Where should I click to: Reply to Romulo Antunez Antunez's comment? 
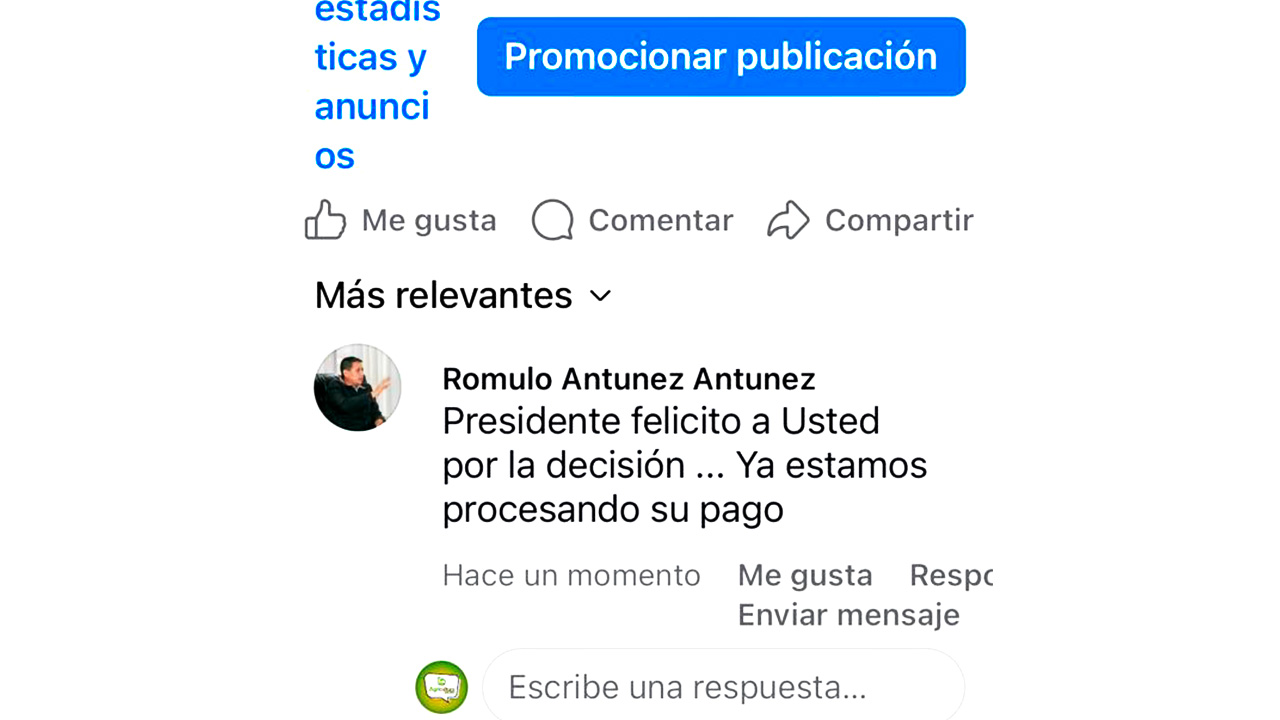[950, 576]
